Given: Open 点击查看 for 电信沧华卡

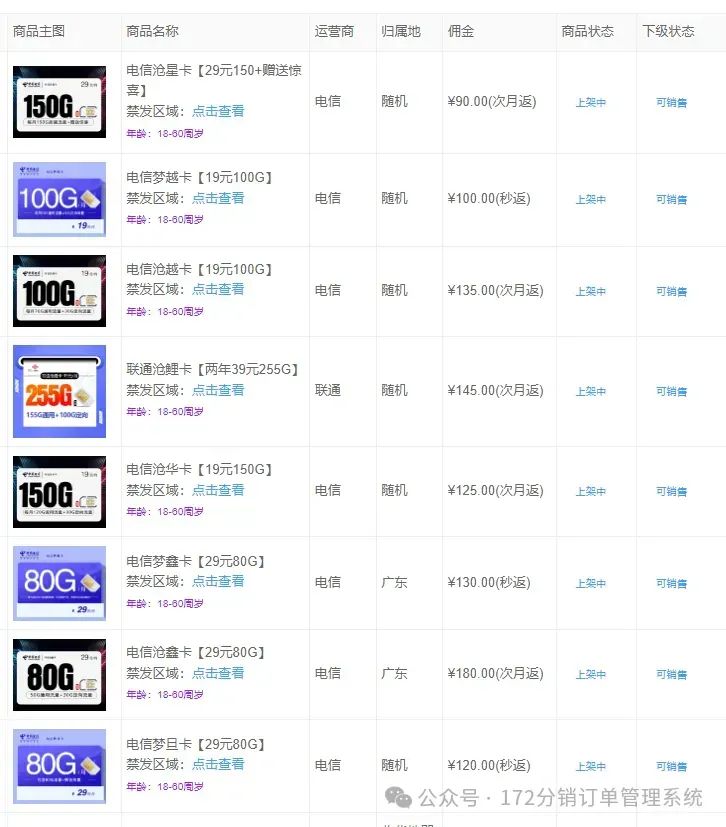Looking at the screenshot, I should click(218, 490).
